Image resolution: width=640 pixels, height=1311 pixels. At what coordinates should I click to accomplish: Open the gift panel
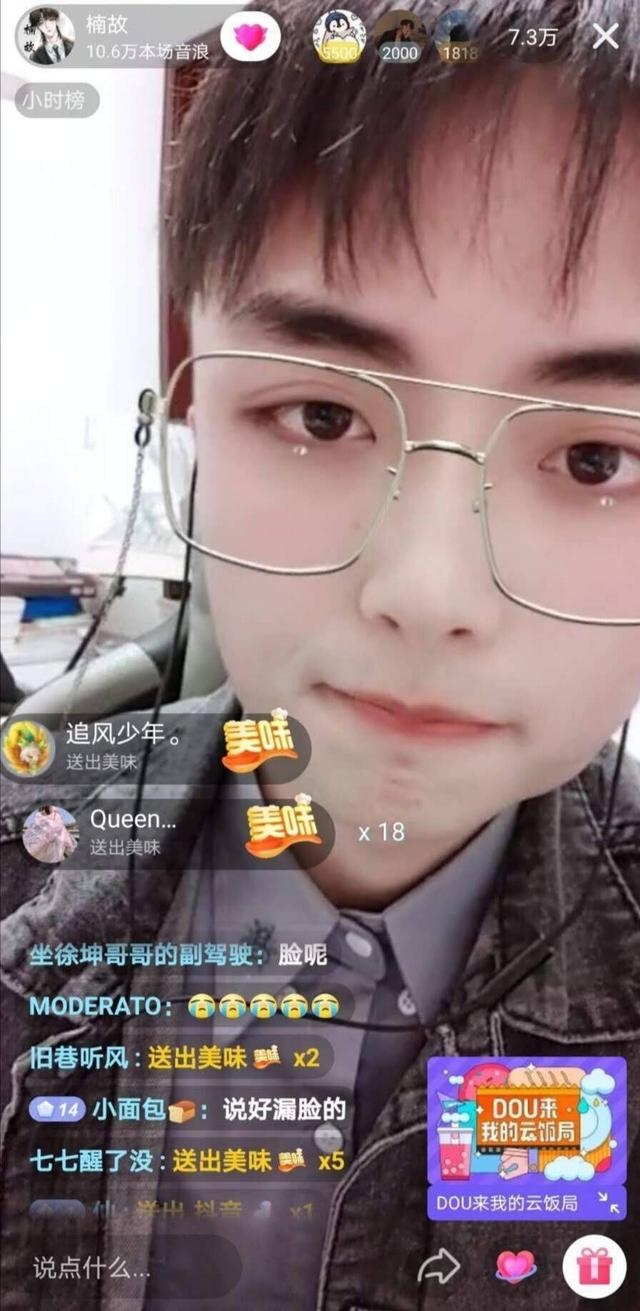pos(594,1267)
